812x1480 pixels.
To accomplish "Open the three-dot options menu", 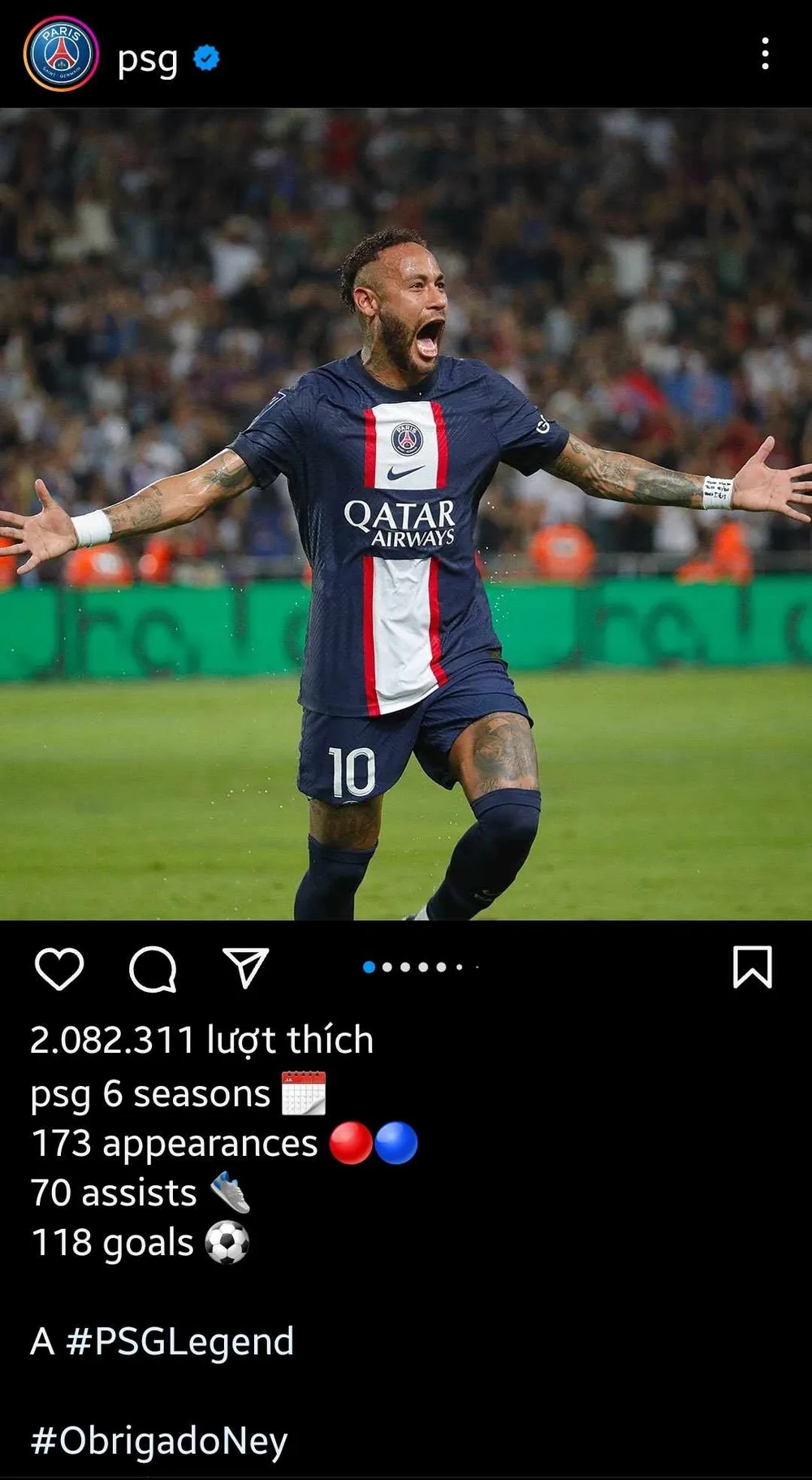I will click(765, 52).
